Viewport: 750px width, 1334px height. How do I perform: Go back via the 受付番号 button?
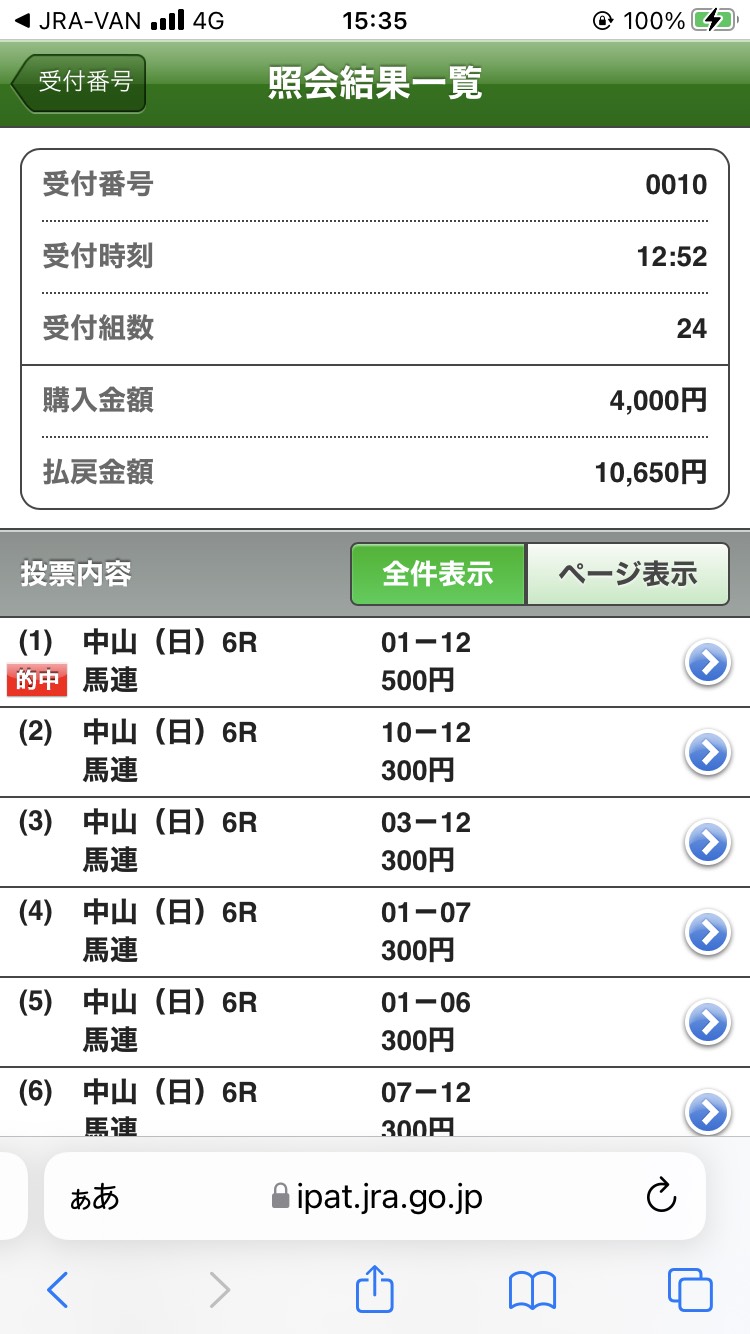(x=80, y=83)
